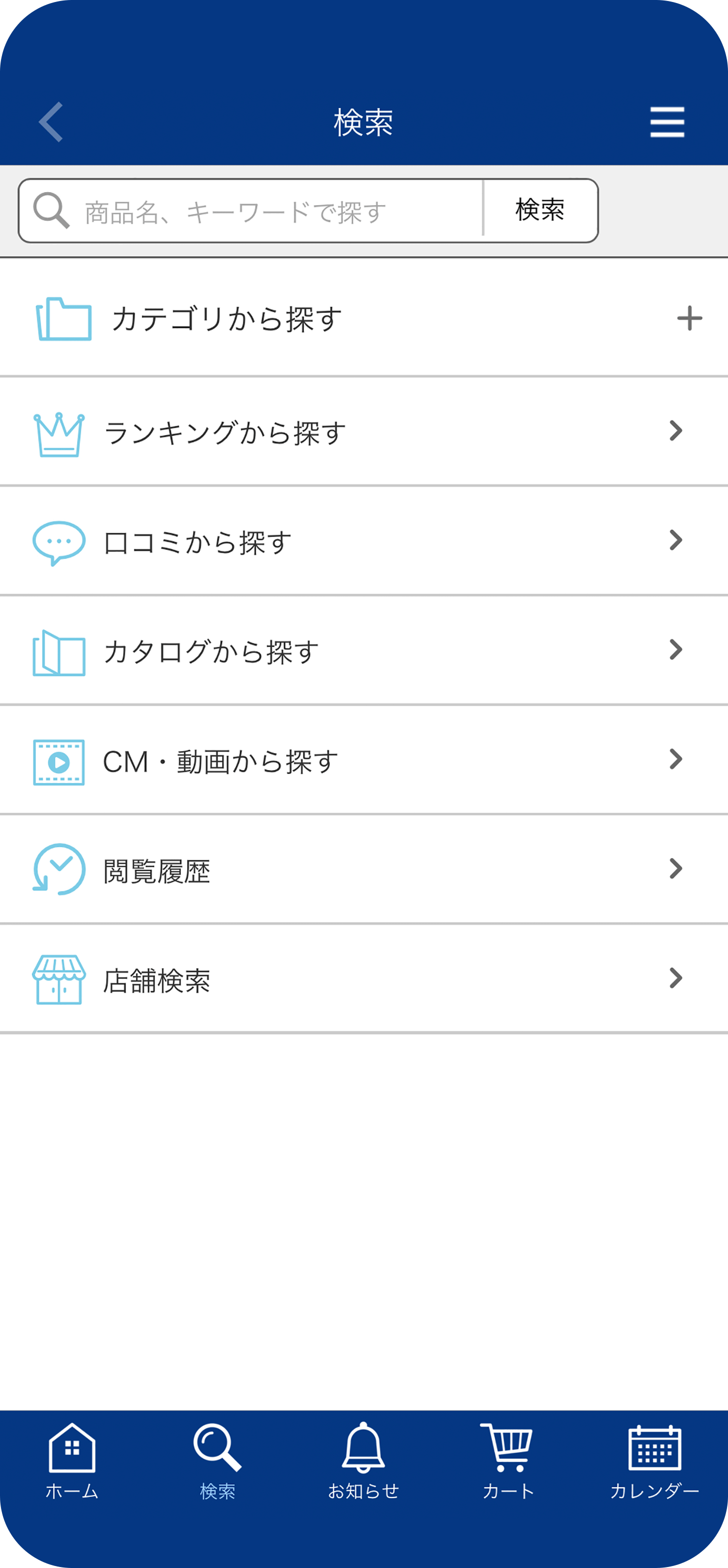Open 口コミから探す
Image resolution: width=728 pixels, height=1568 pixels.
pos(364,541)
